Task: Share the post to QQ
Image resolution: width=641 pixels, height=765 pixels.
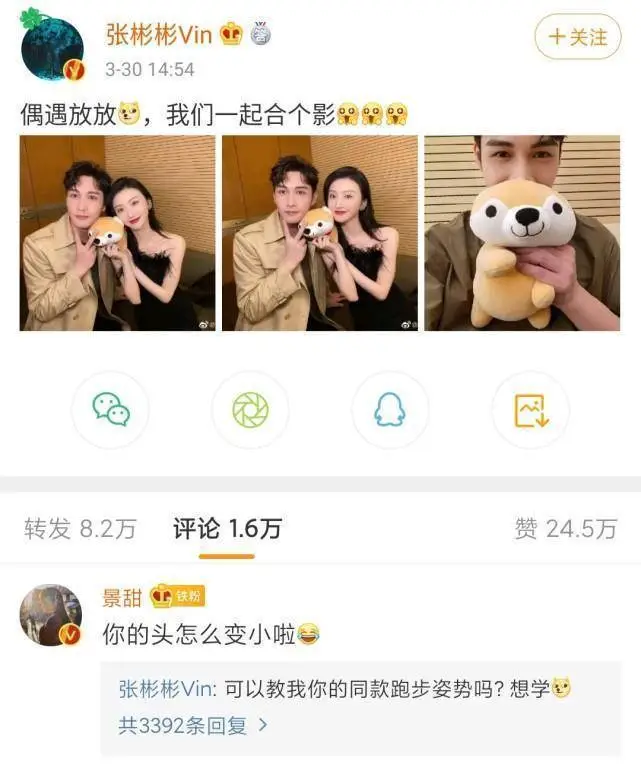Action: [x=389, y=409]
